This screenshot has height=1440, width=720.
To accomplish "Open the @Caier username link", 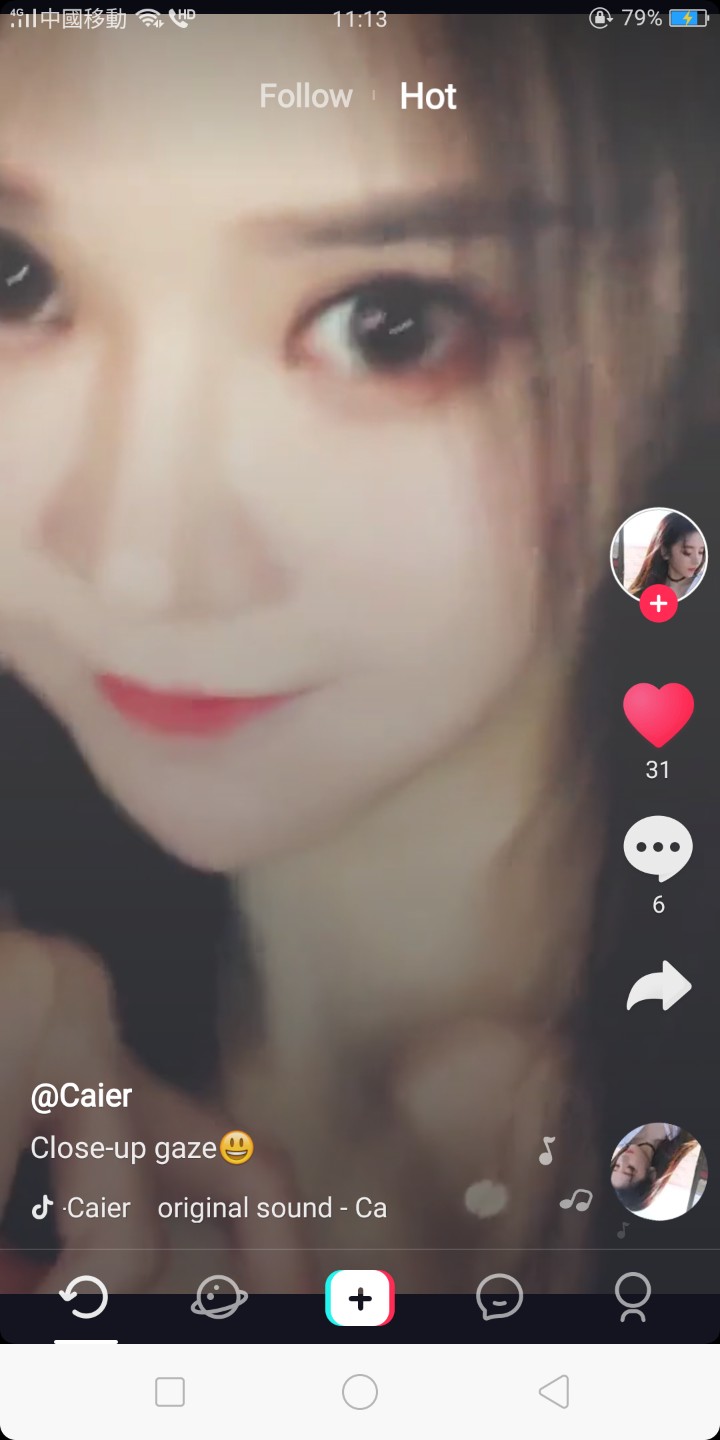I will click(81, 1096).
